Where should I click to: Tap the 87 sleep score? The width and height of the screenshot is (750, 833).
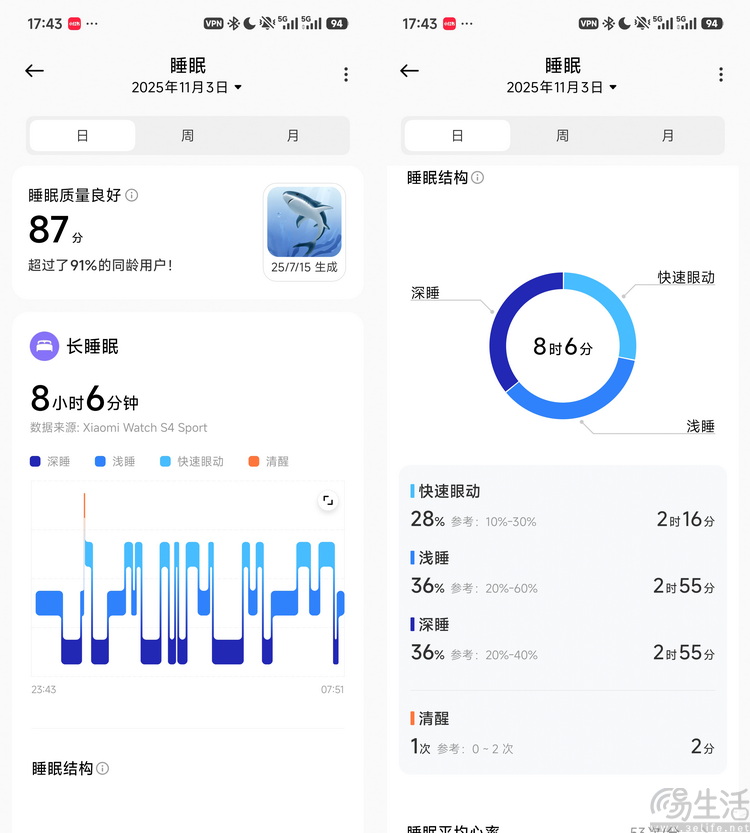point(47,231)
